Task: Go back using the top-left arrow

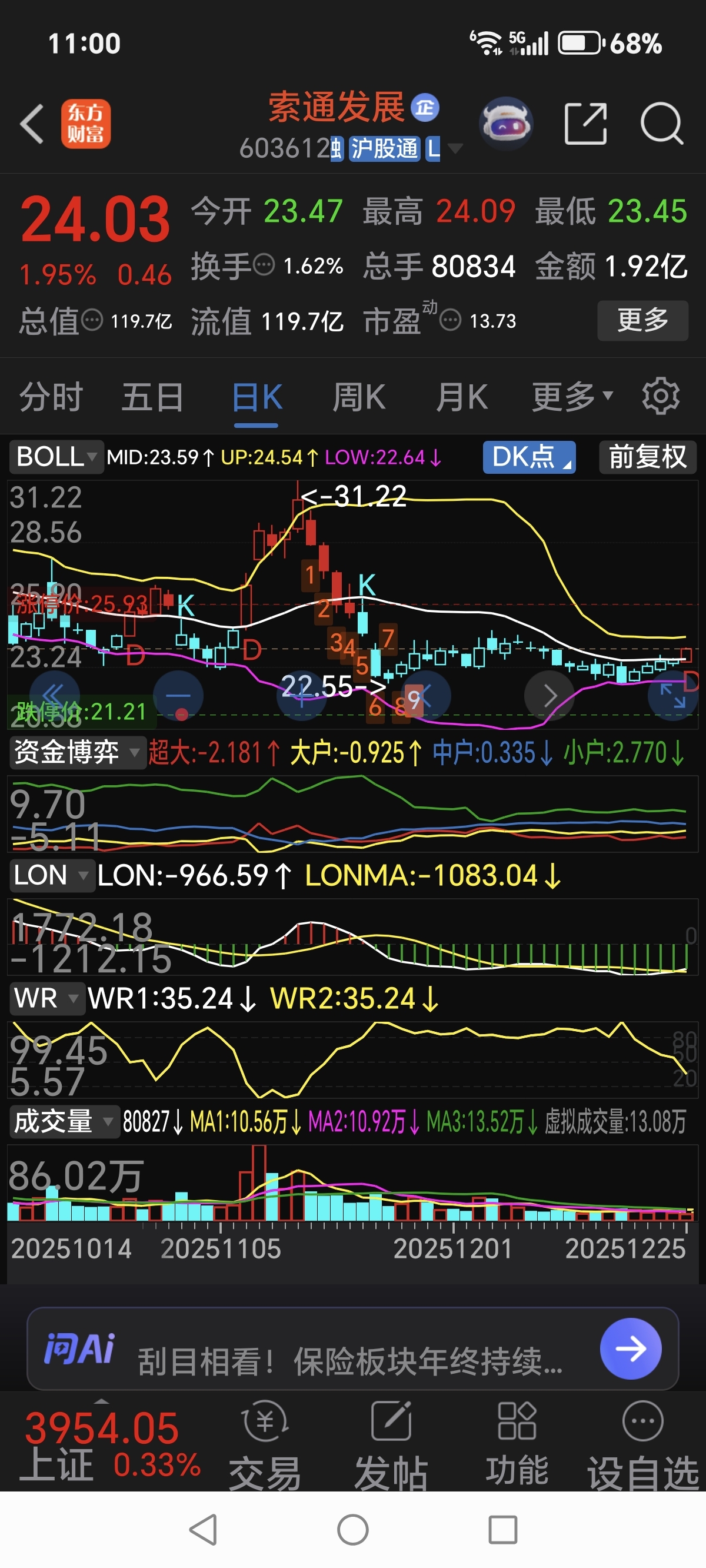Action: click(32, 124)
